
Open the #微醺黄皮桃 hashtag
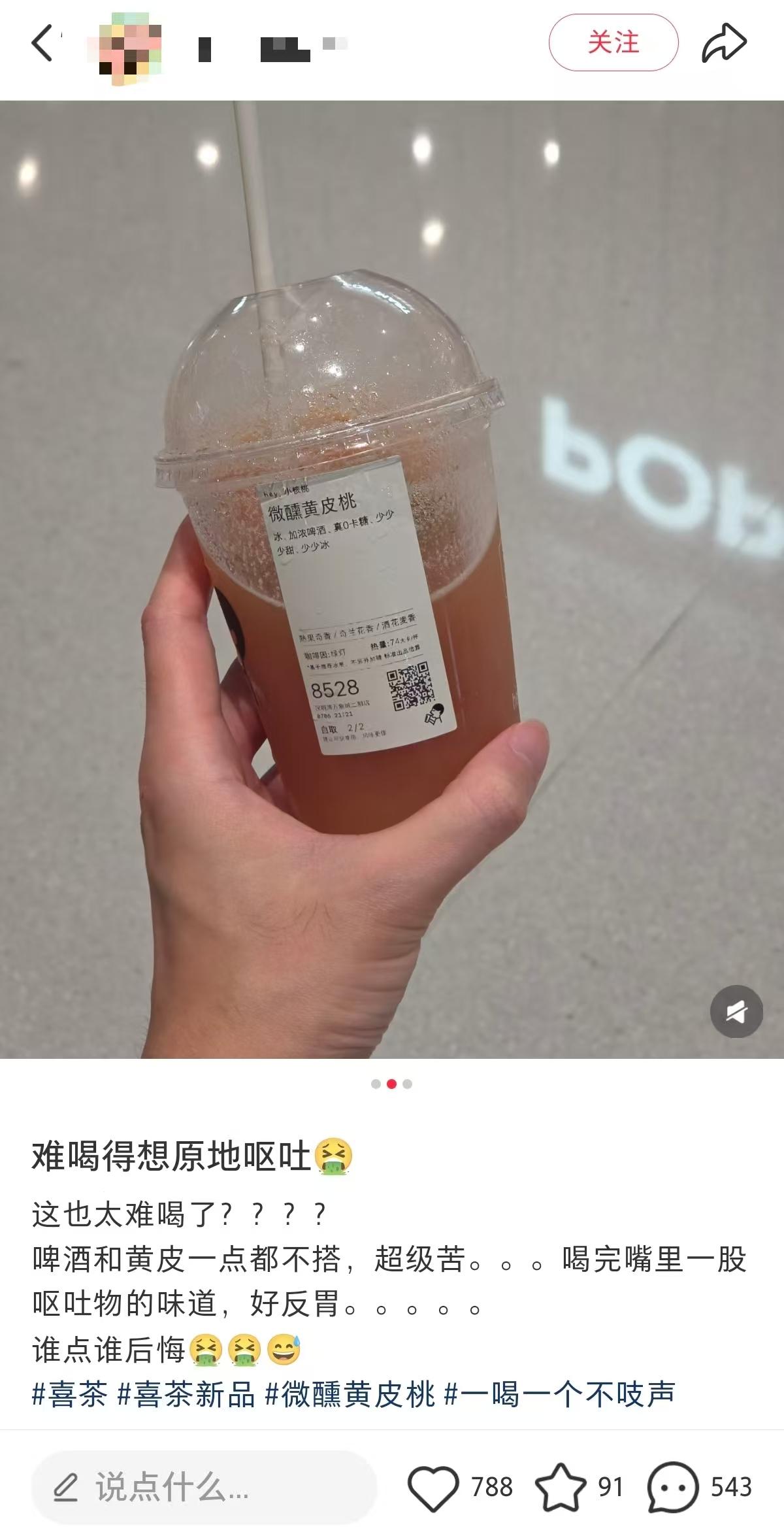click(x=350, y=1395)
